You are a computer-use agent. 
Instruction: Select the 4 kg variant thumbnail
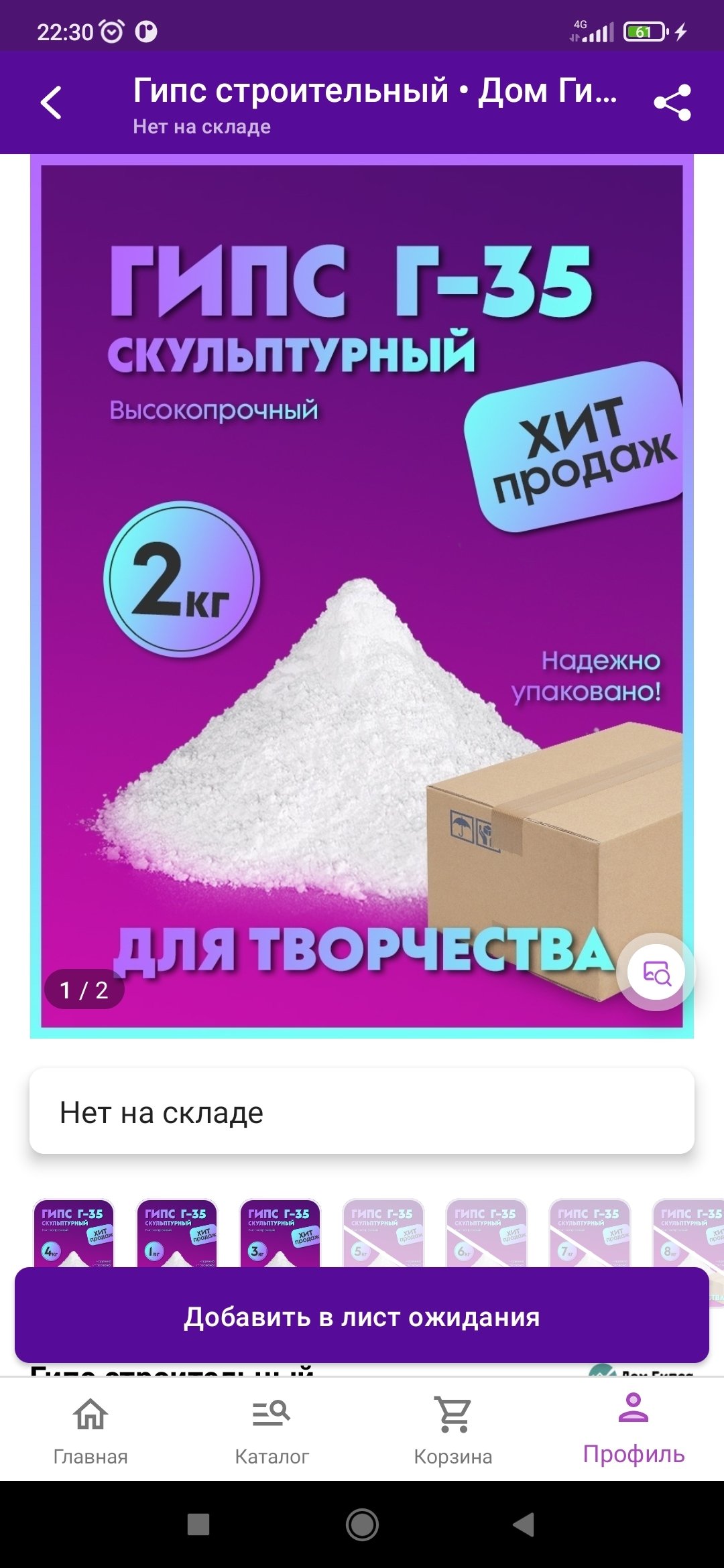[74, 1233]
